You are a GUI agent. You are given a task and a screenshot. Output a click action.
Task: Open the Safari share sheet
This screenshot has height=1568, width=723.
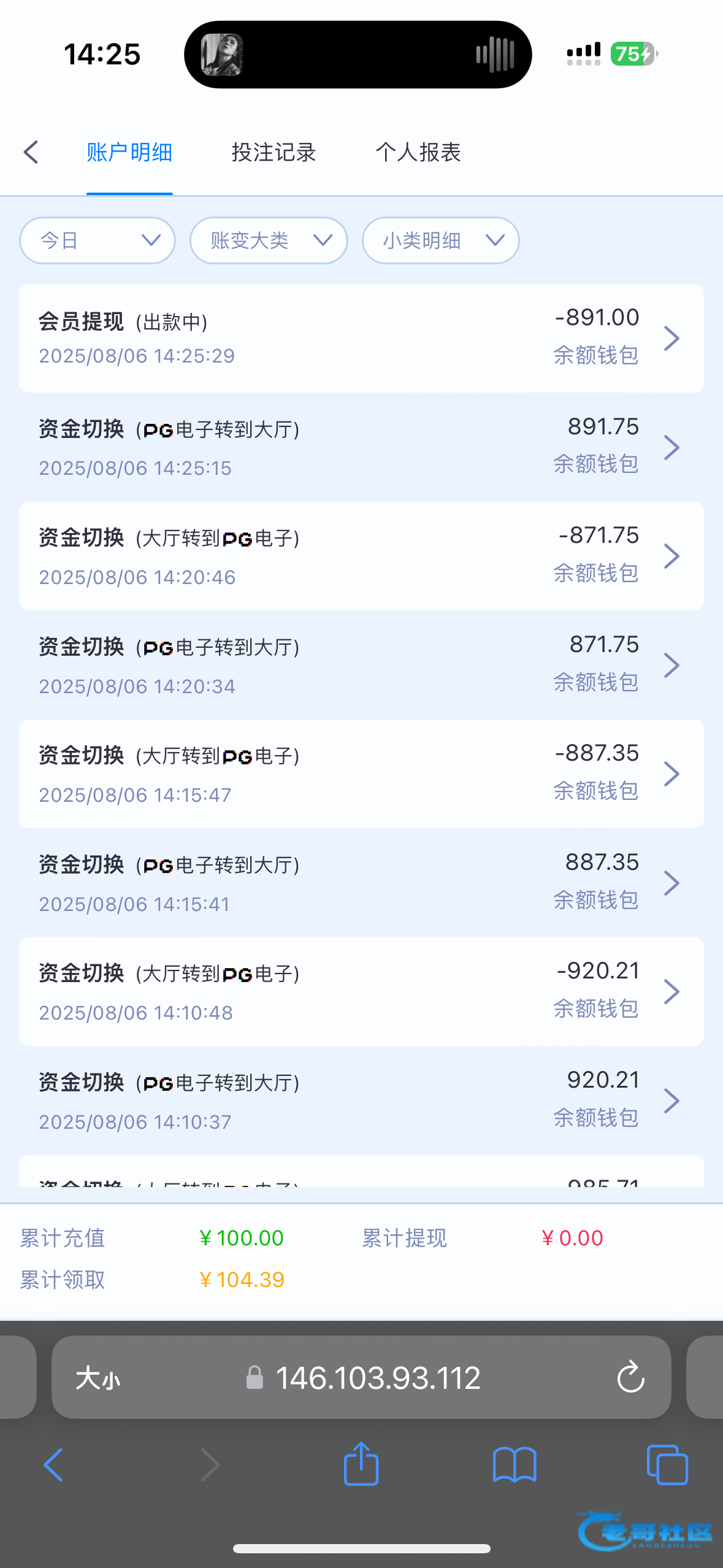click(x=361, y=1464)
